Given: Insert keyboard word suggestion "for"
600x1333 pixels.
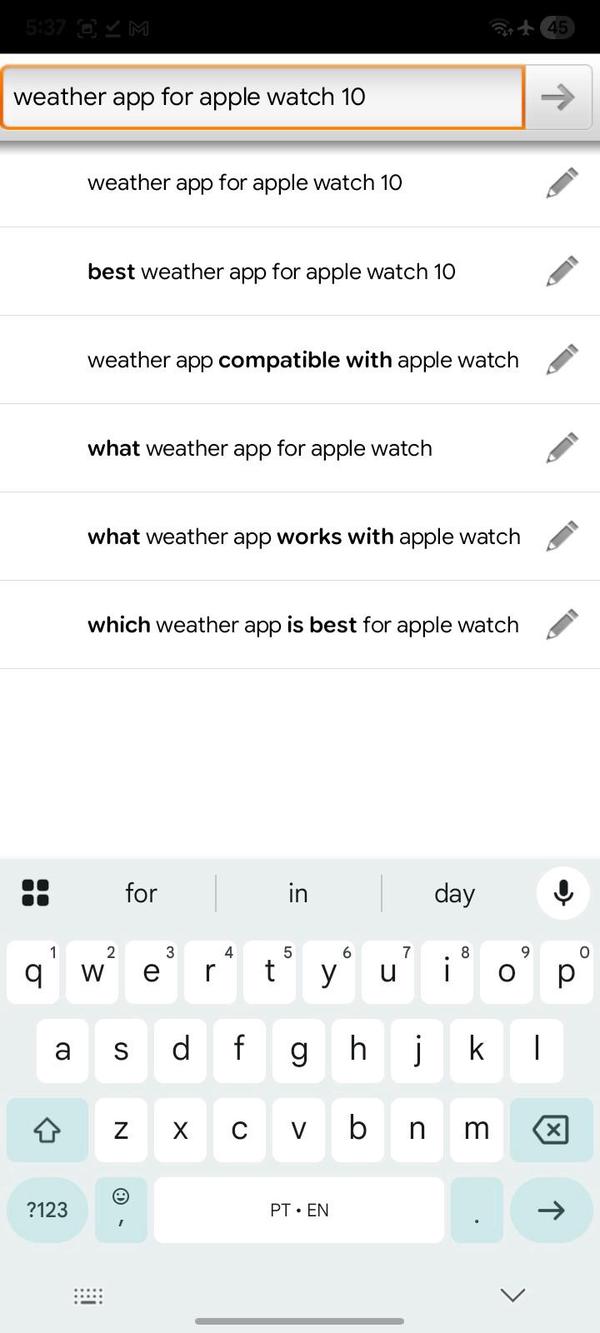Looking at the screenshot, I should (141, 893).
